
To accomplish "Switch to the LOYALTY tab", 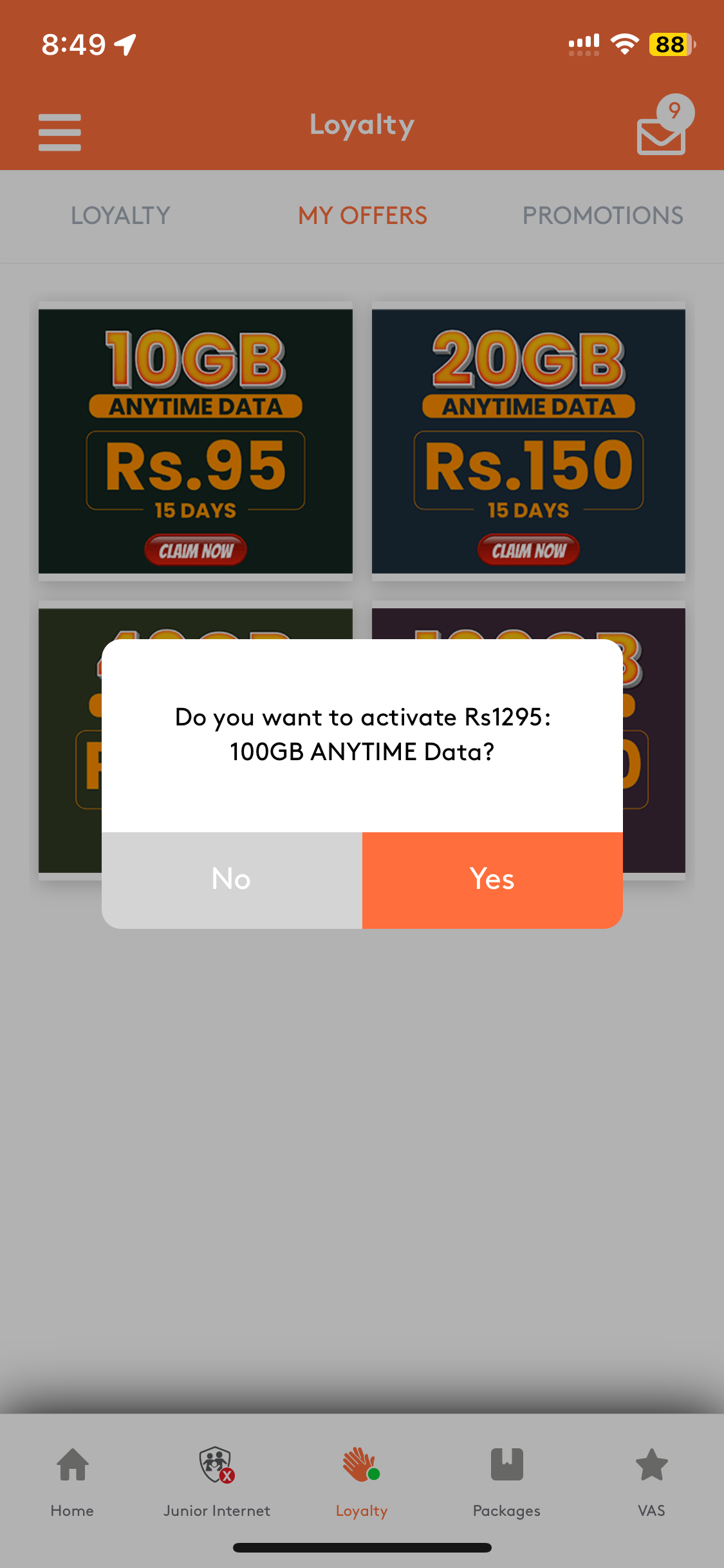I will click(120, 216).
